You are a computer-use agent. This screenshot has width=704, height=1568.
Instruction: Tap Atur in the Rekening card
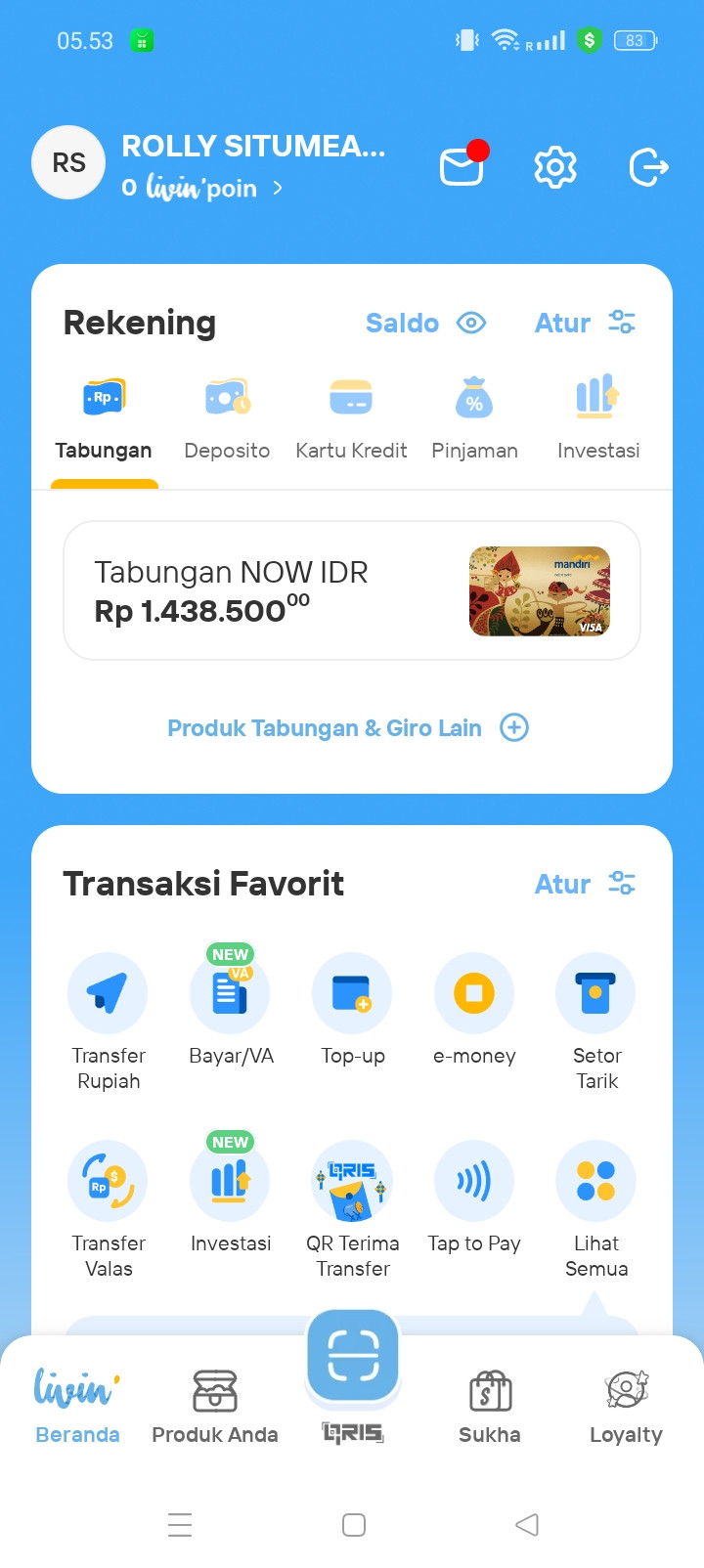[585, 323]
